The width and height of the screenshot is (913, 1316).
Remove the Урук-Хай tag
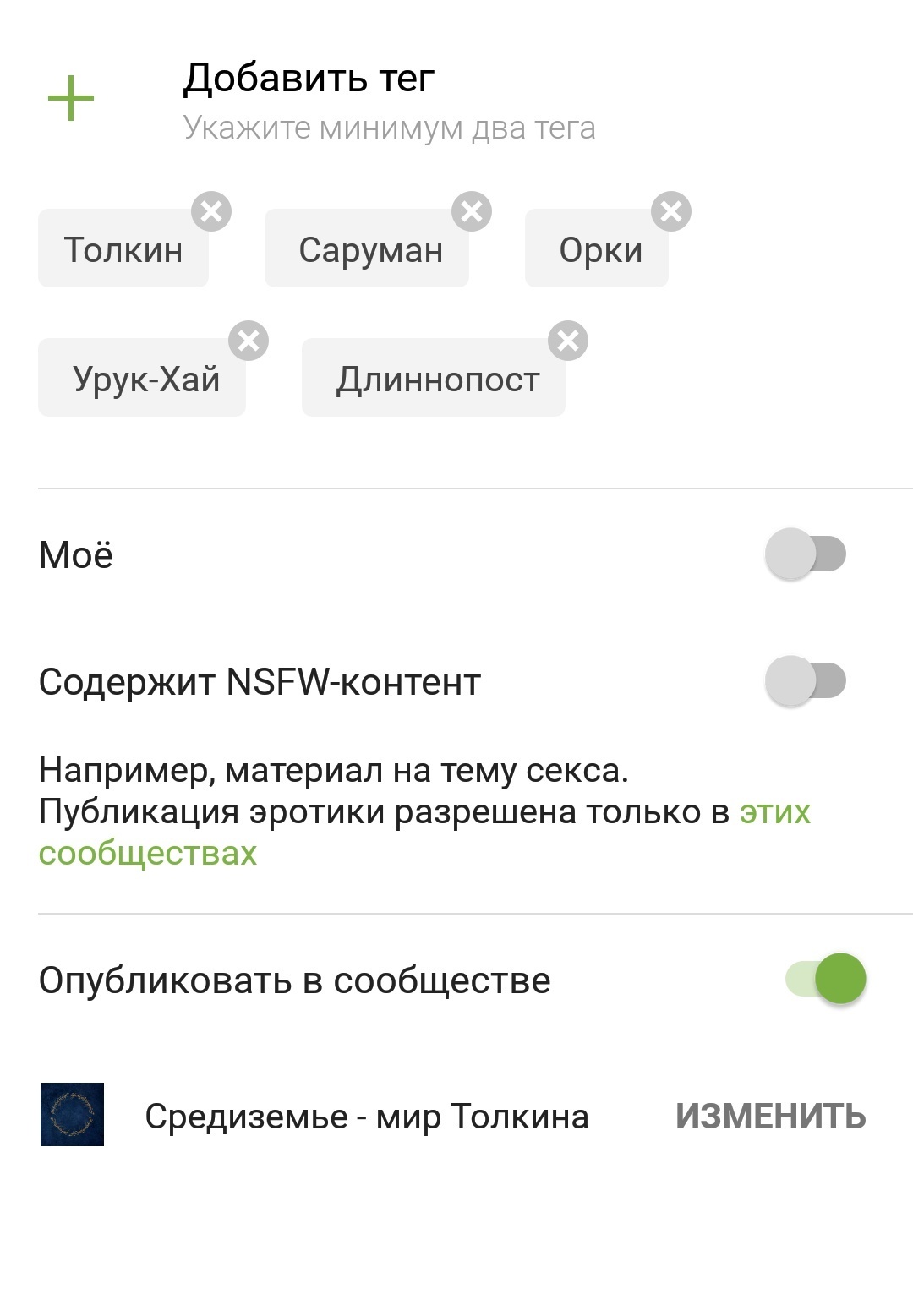pyautogui.click(x=249, y=341)
